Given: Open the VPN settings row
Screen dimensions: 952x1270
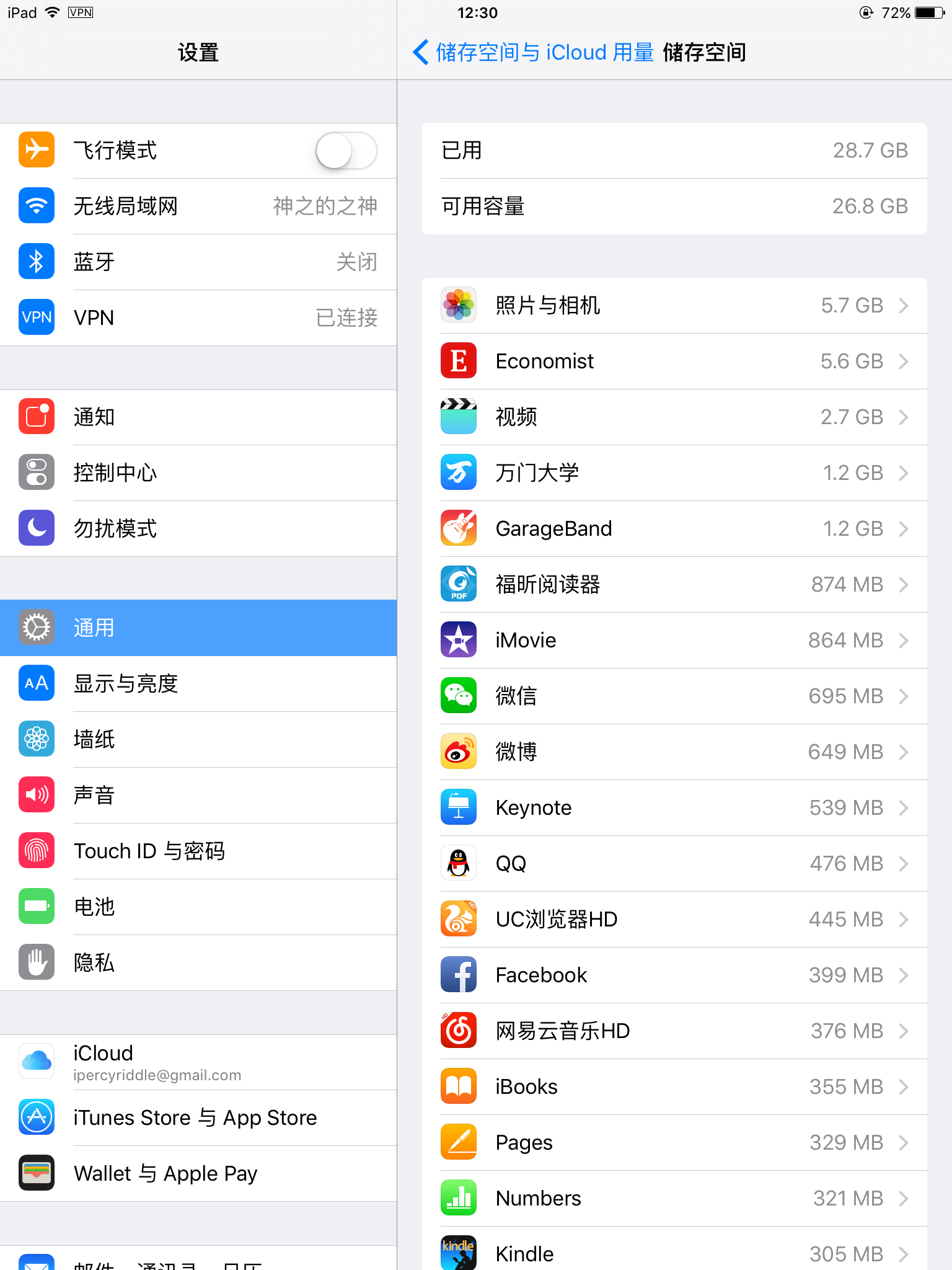Looking at the screenshot, I should [198, 318].
